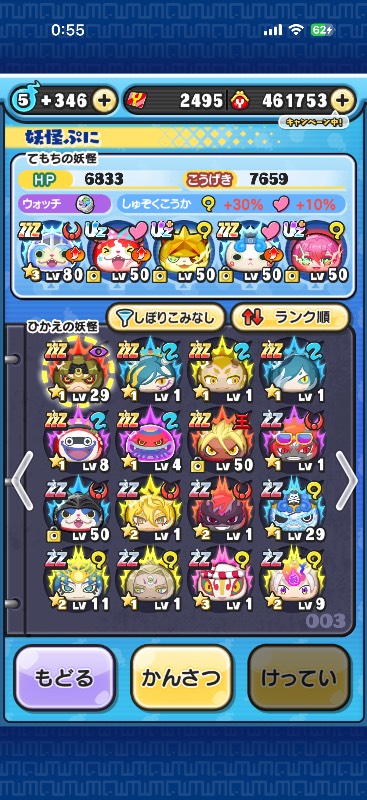Screen dimensions: 367x800
Task: Go to next page of reserve yokai
Action: click(347, 481)
